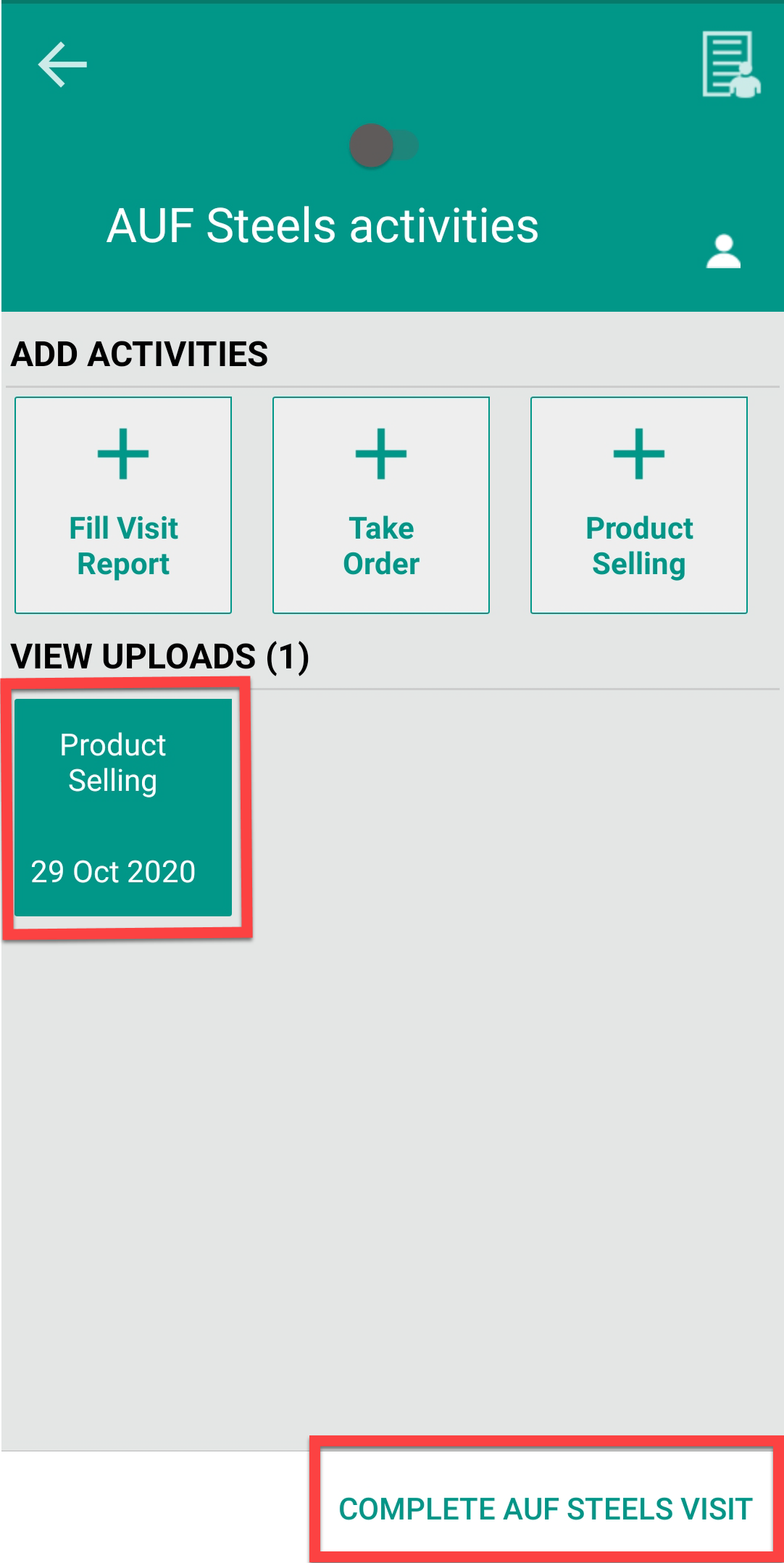Go back using the arrow icon
The width and height of the screenshot is (784, 1563).
[62, 65]
